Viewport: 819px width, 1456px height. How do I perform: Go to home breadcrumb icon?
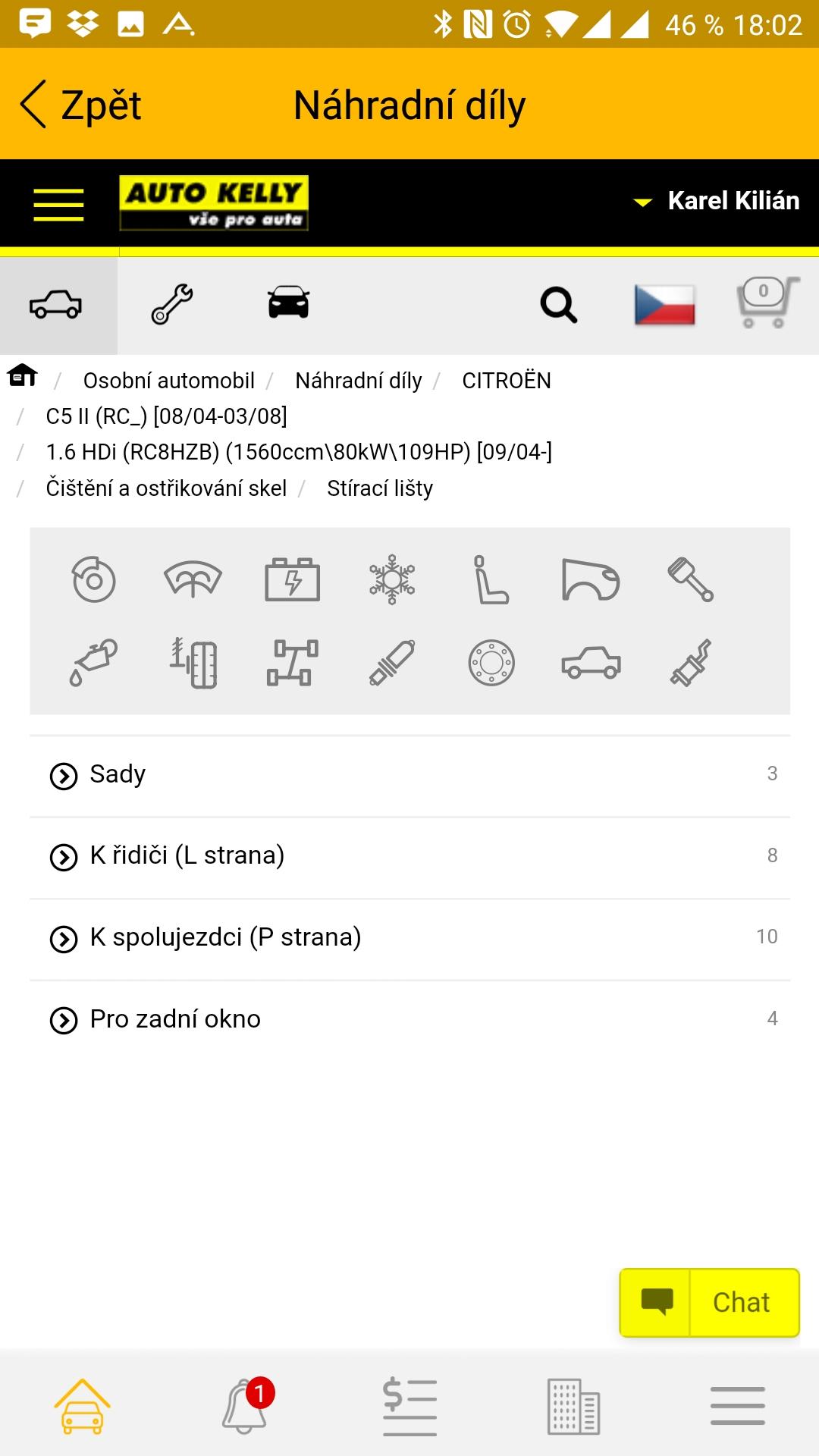[x=22, y=375]
